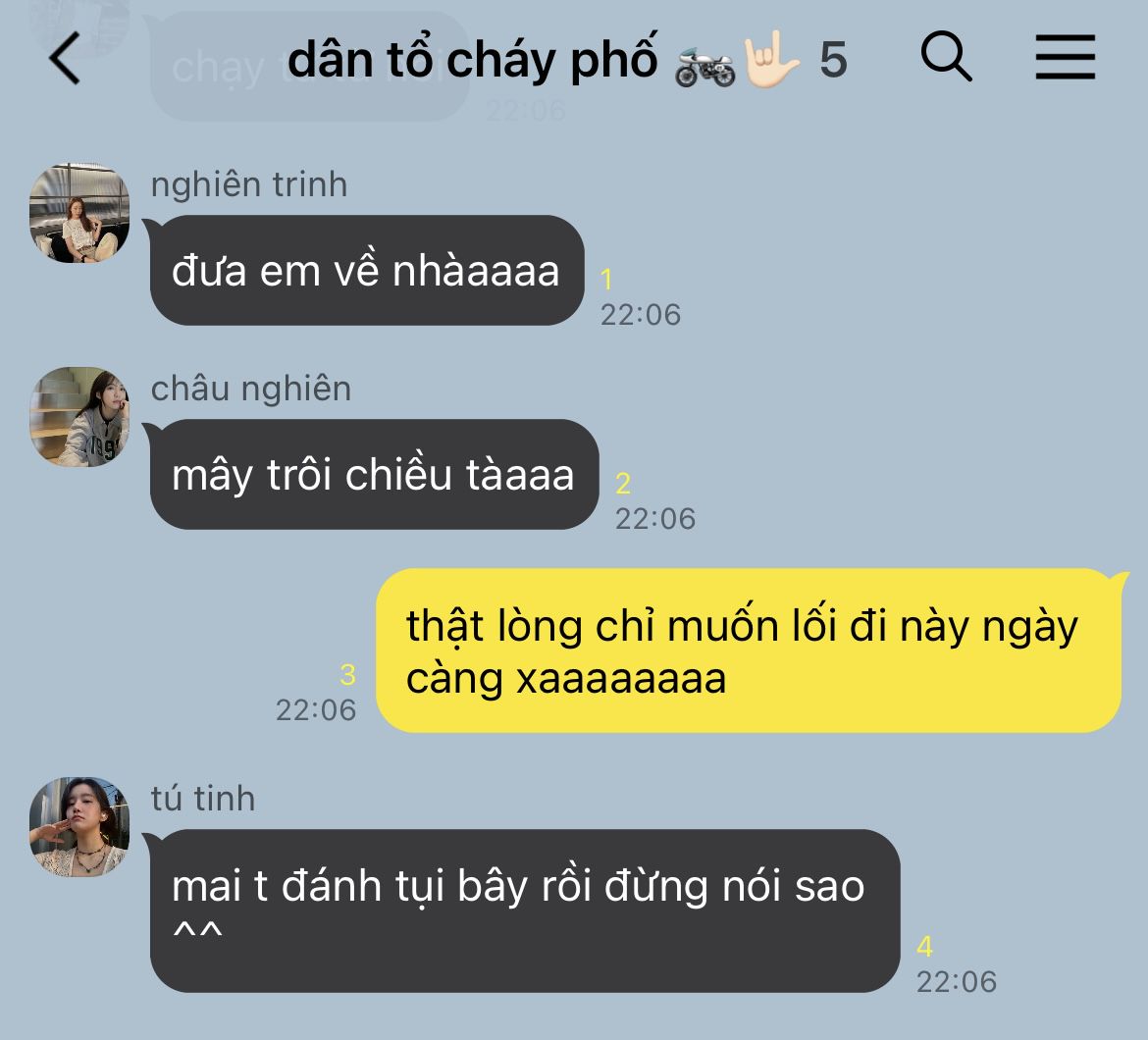
Task: Go back to the chat list
Action: tap(65, 60)
